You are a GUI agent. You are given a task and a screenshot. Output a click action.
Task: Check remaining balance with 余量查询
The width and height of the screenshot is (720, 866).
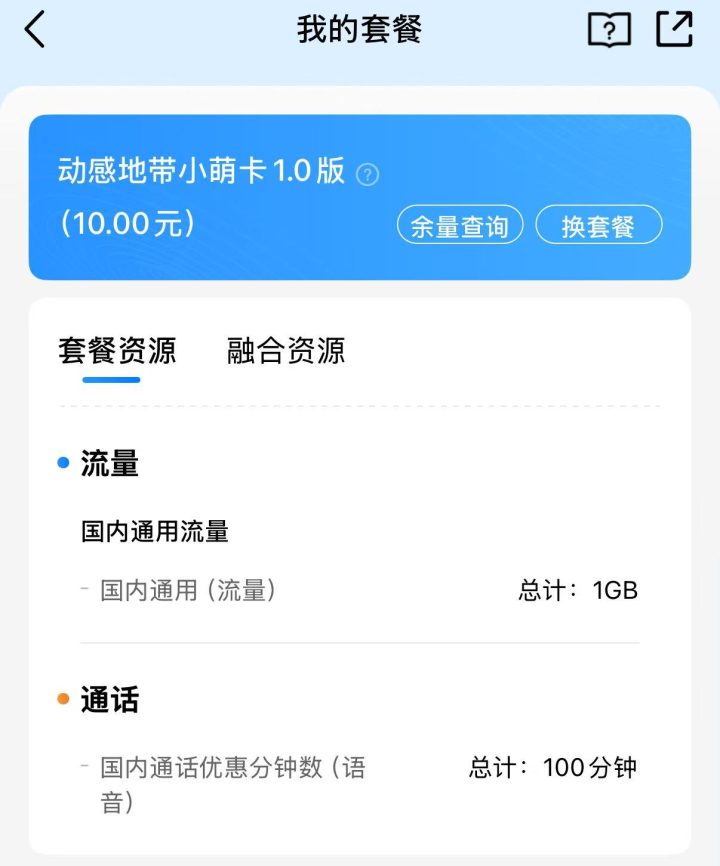coord(460,225)
